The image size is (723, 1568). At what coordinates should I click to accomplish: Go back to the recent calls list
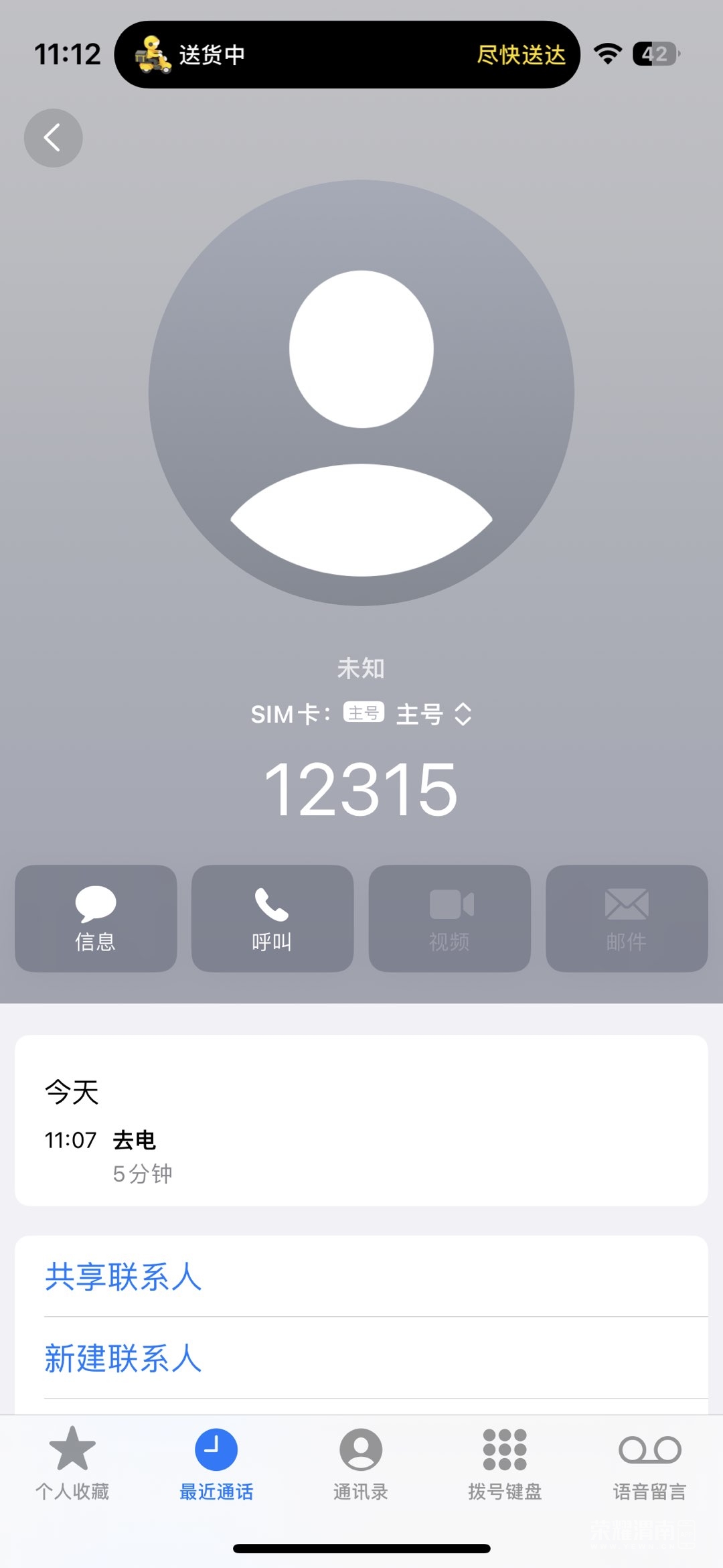53,138
